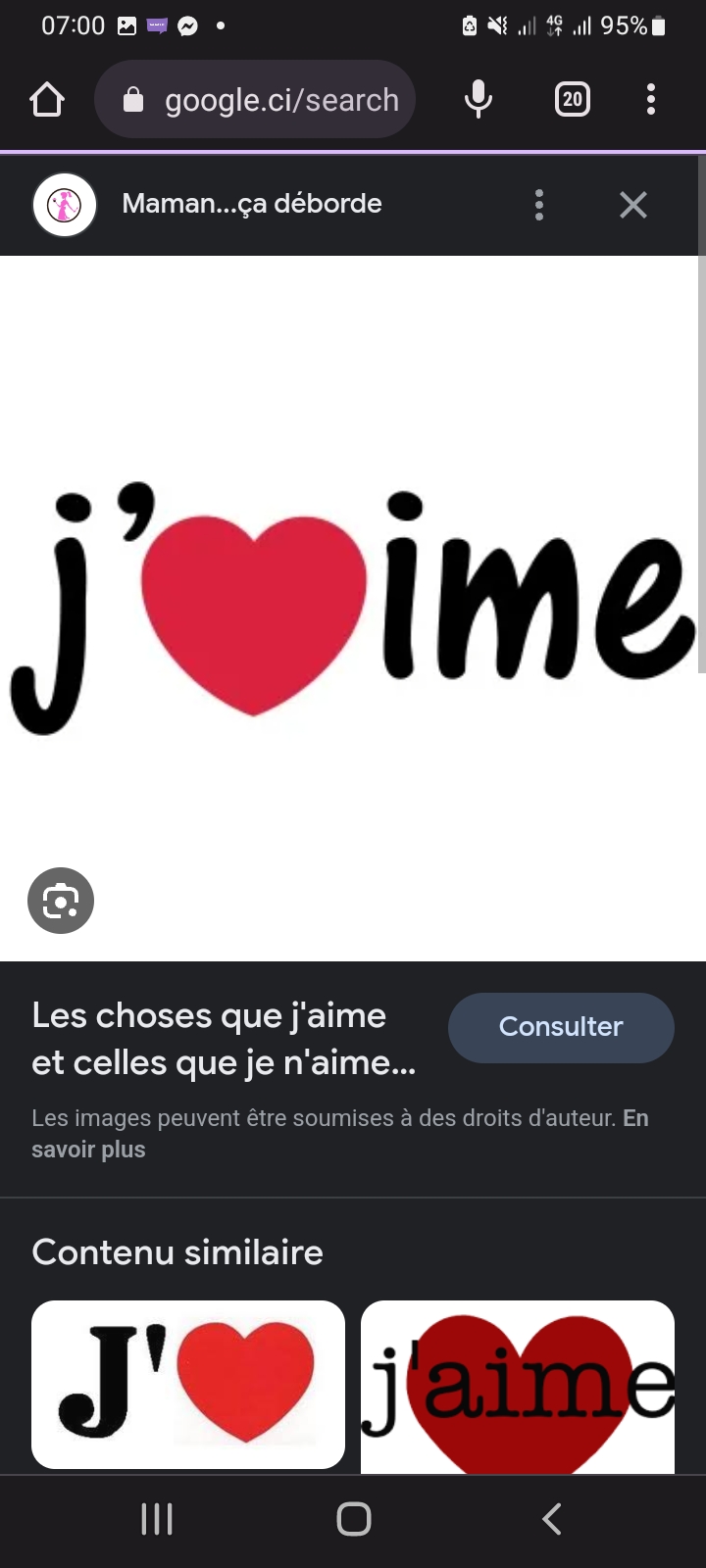Open the Chrome overflow menu
The image size is (706, 1568).
651,100
